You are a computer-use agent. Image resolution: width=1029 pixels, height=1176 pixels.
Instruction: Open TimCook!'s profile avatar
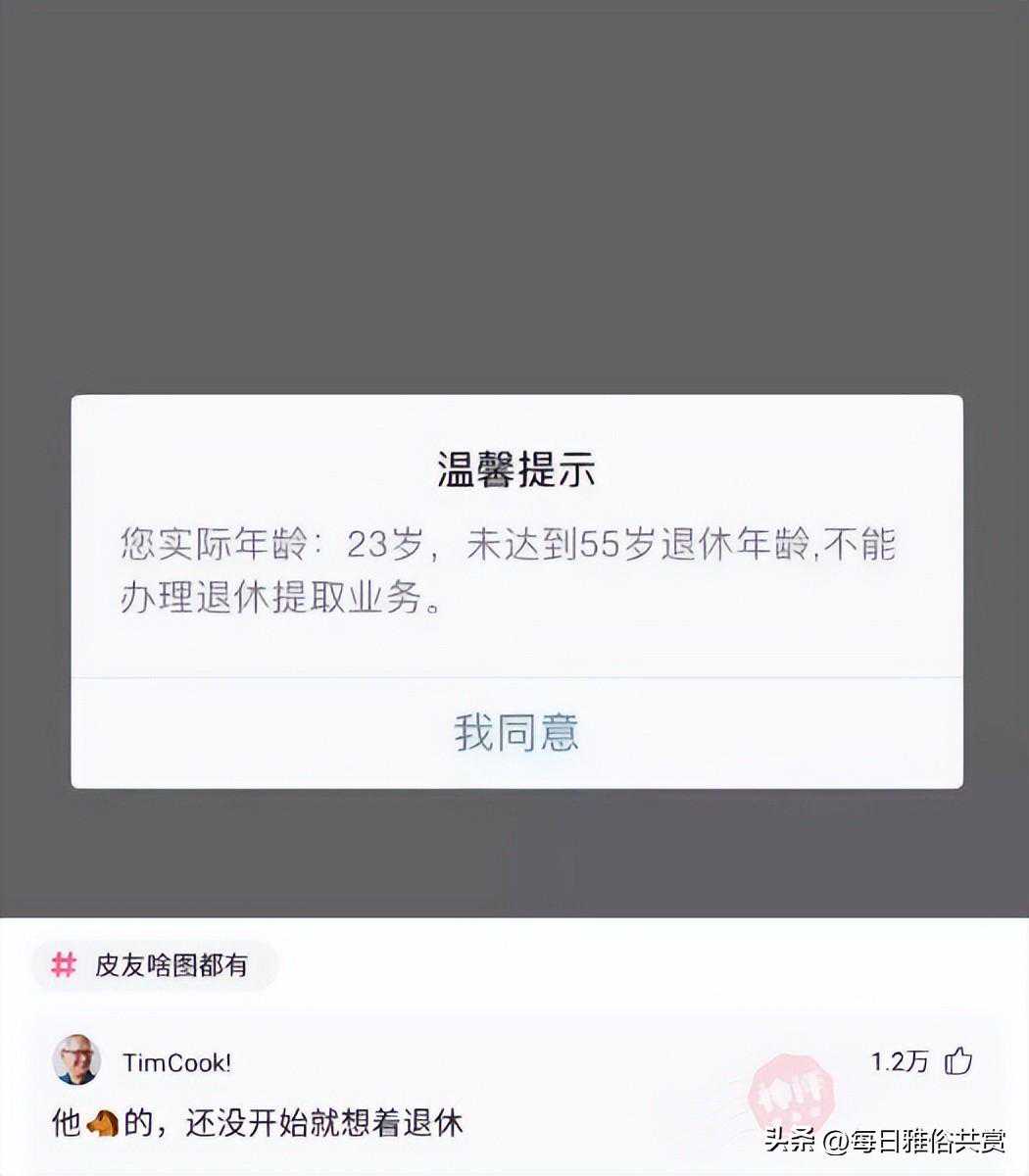point(76,1061)
